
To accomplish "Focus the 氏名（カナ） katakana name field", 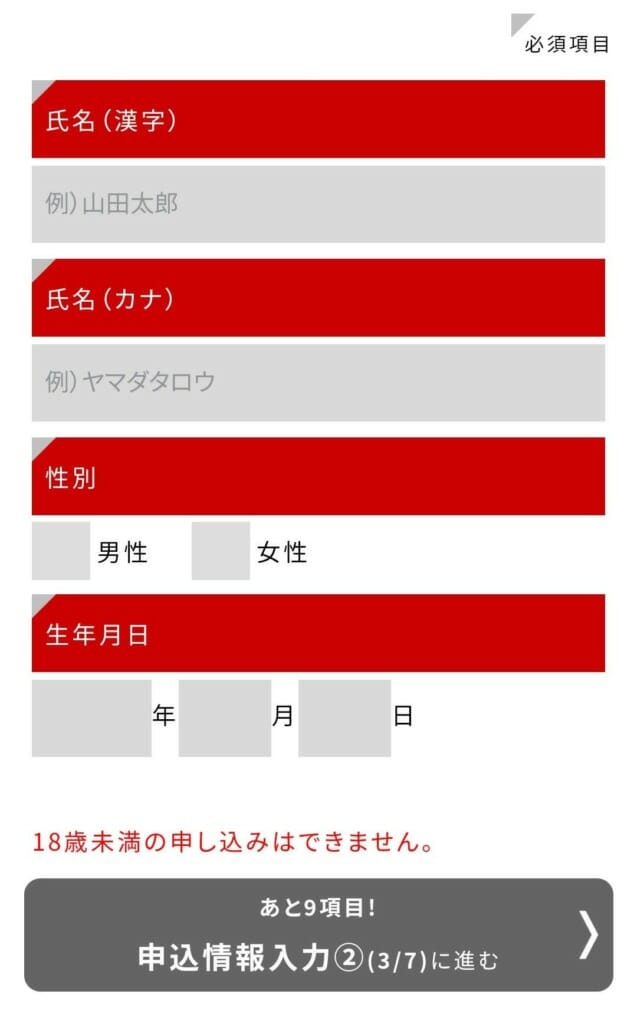I will pyautogui.click(x=318, y=383).
